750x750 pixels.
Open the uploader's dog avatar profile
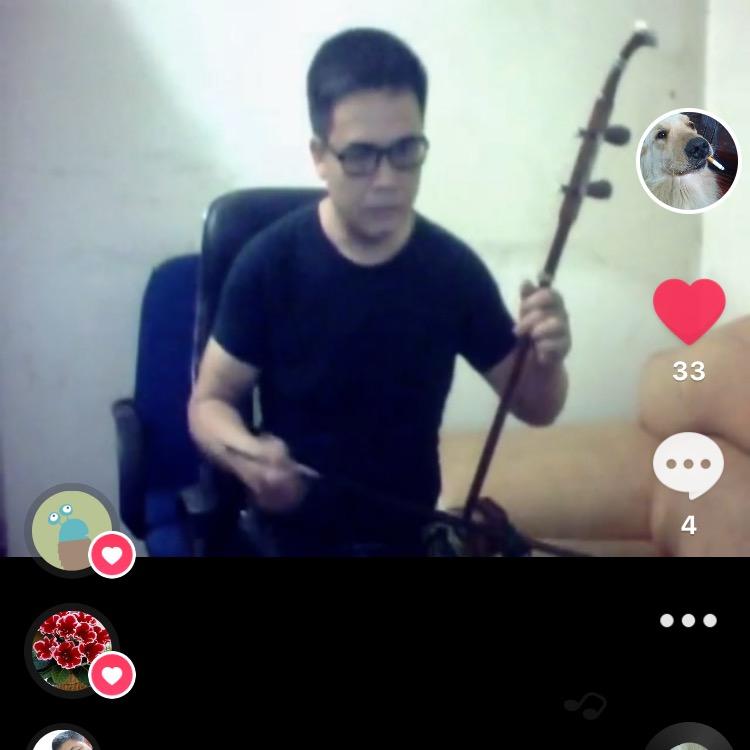tap(688, 161)
